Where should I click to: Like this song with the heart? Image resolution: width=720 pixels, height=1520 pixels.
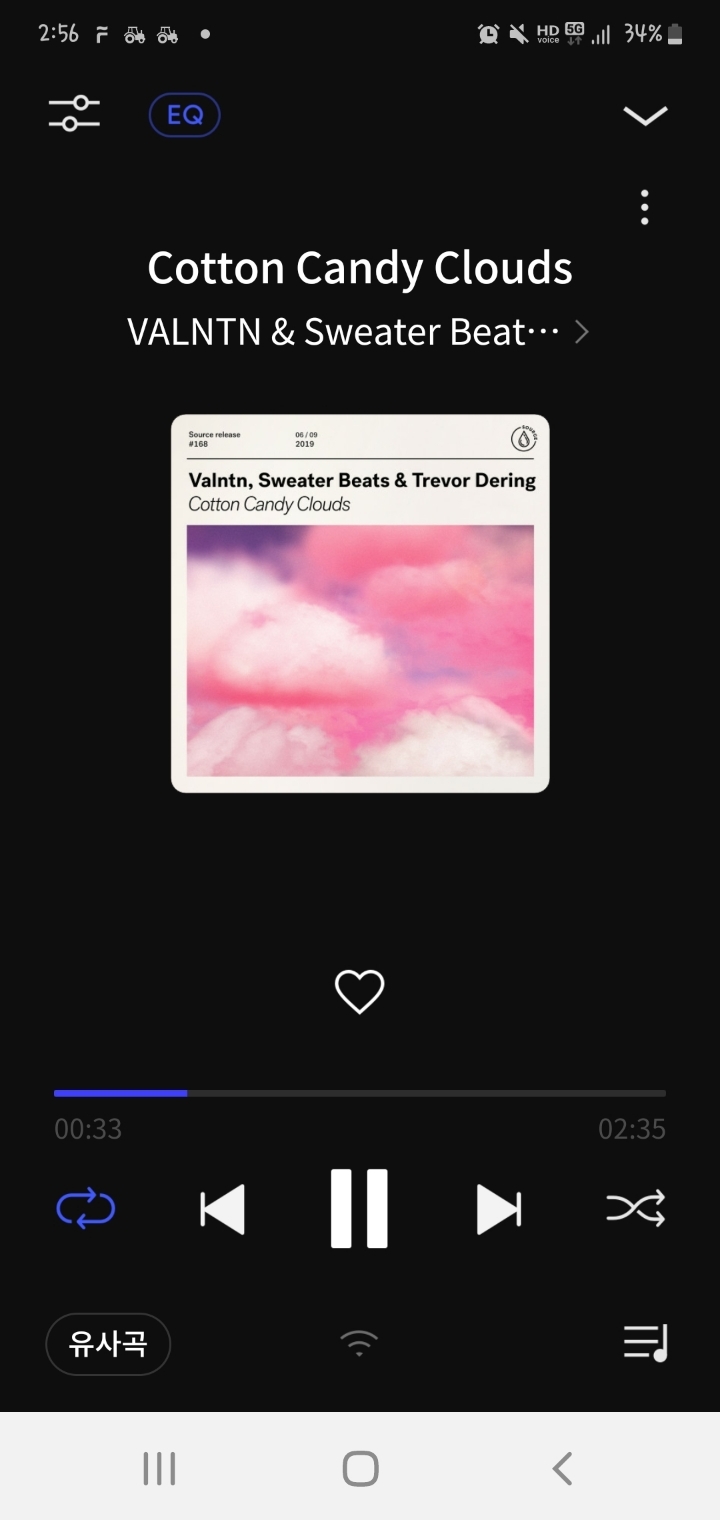pos(359,992)
